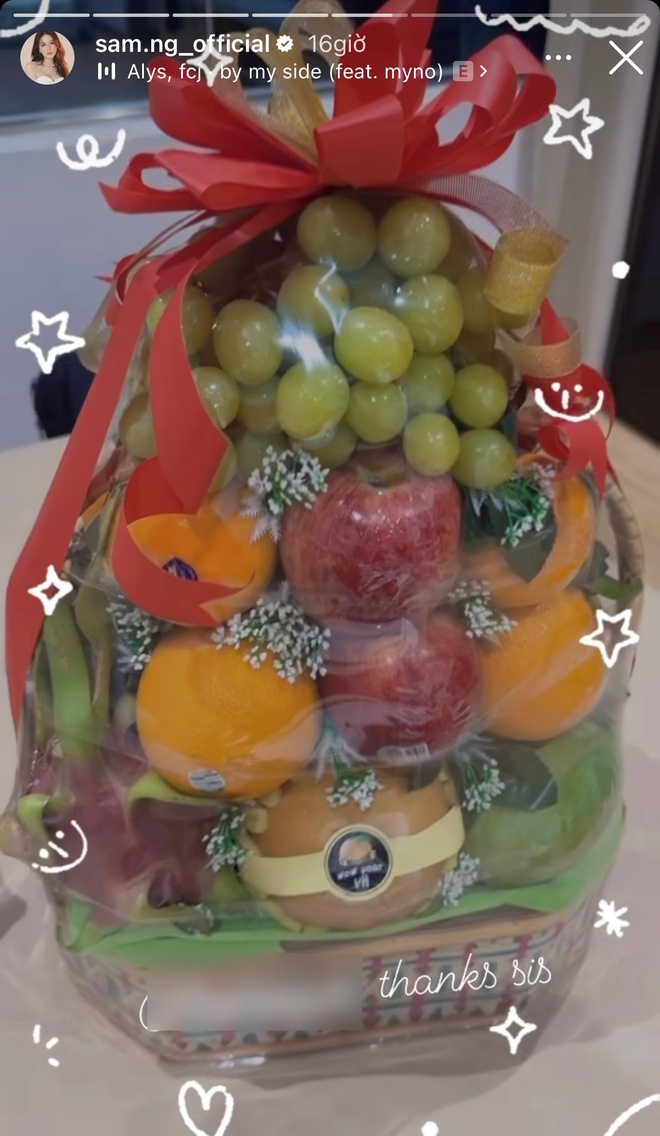
Task: Open the 'by my side' music track
Action: [x=290, y=72]
